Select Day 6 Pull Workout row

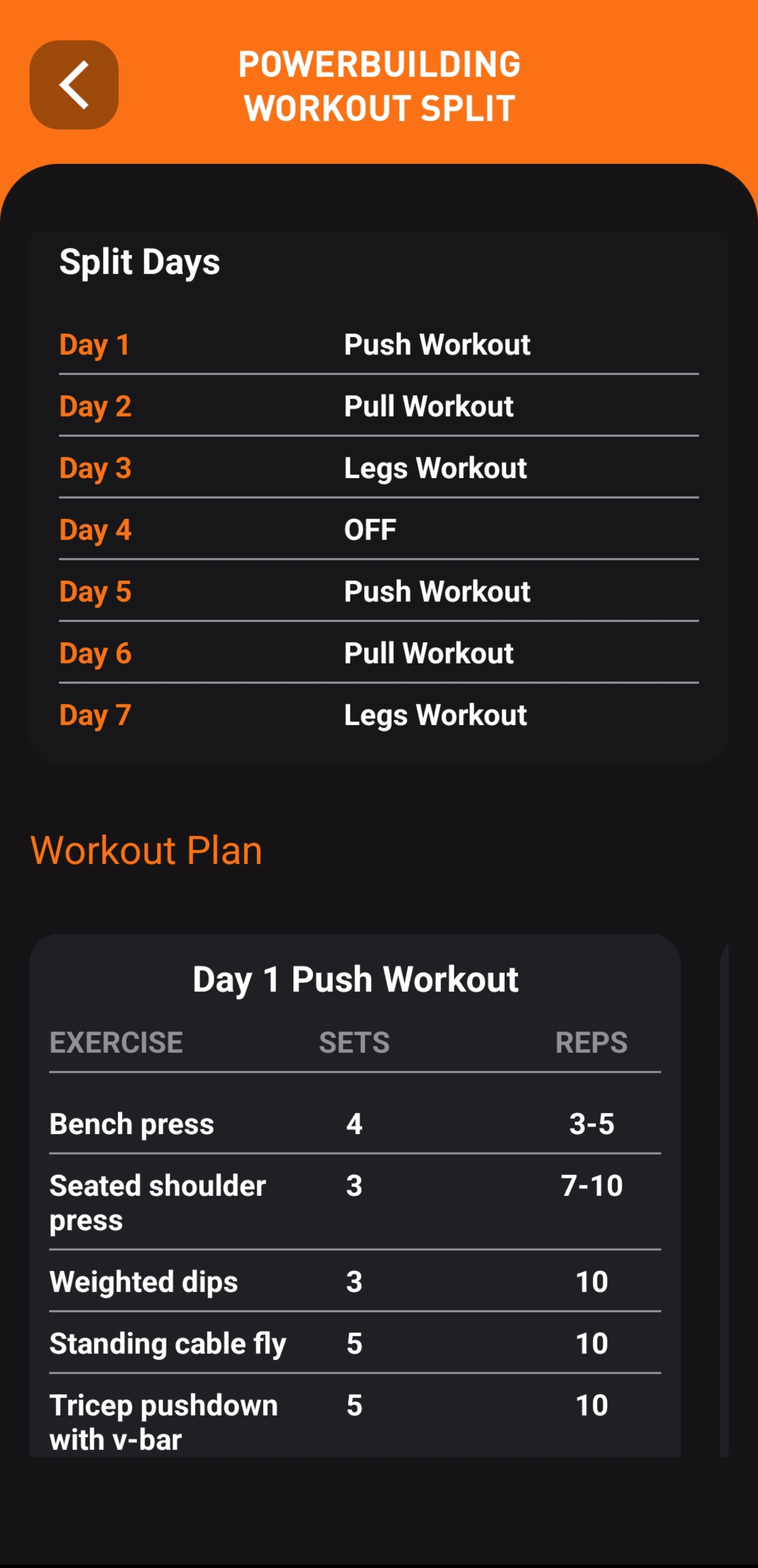pos(378,652)
